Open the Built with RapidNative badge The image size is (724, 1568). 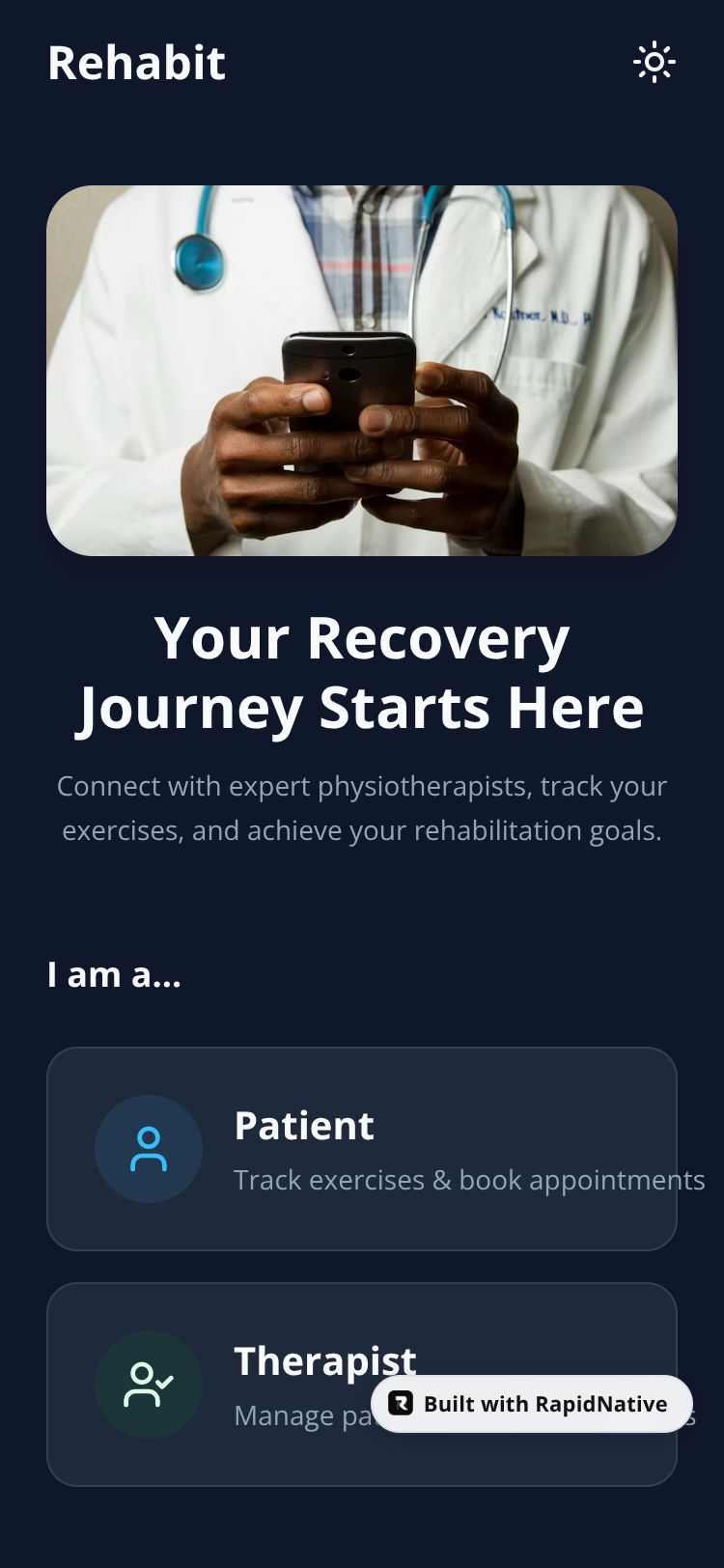point(532,1404)
